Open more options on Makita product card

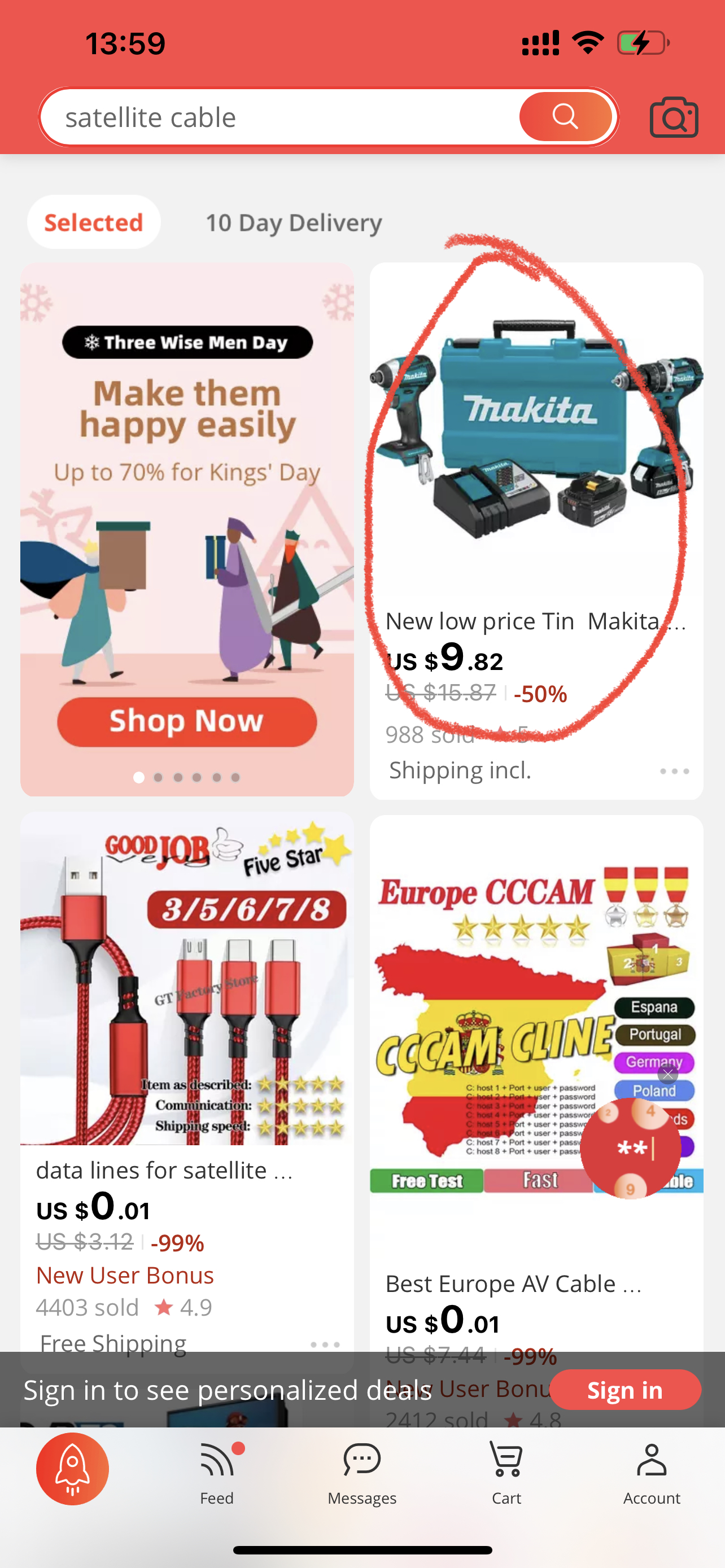674,771
